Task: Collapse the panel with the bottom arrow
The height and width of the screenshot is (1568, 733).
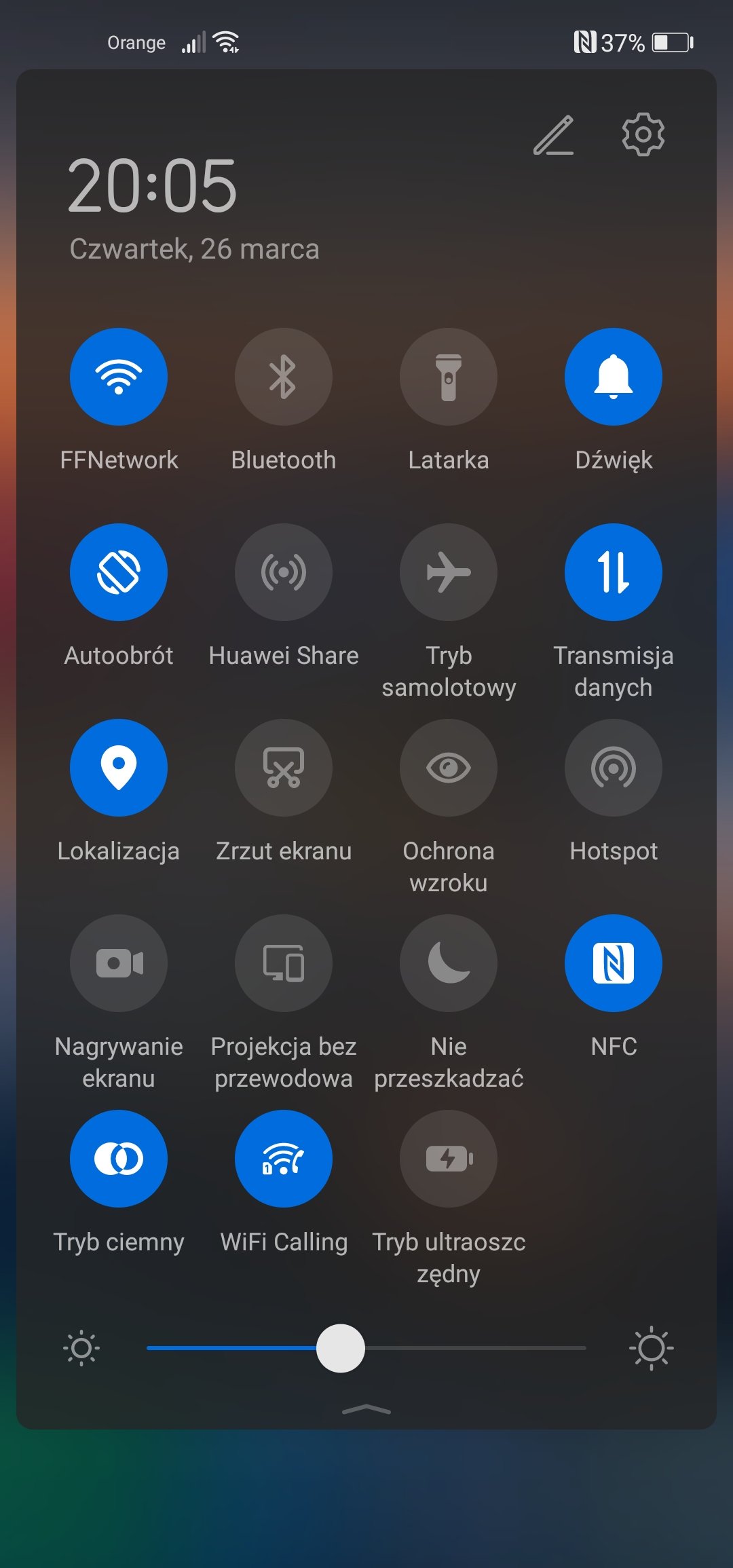Action: (x=366, y=1410)
